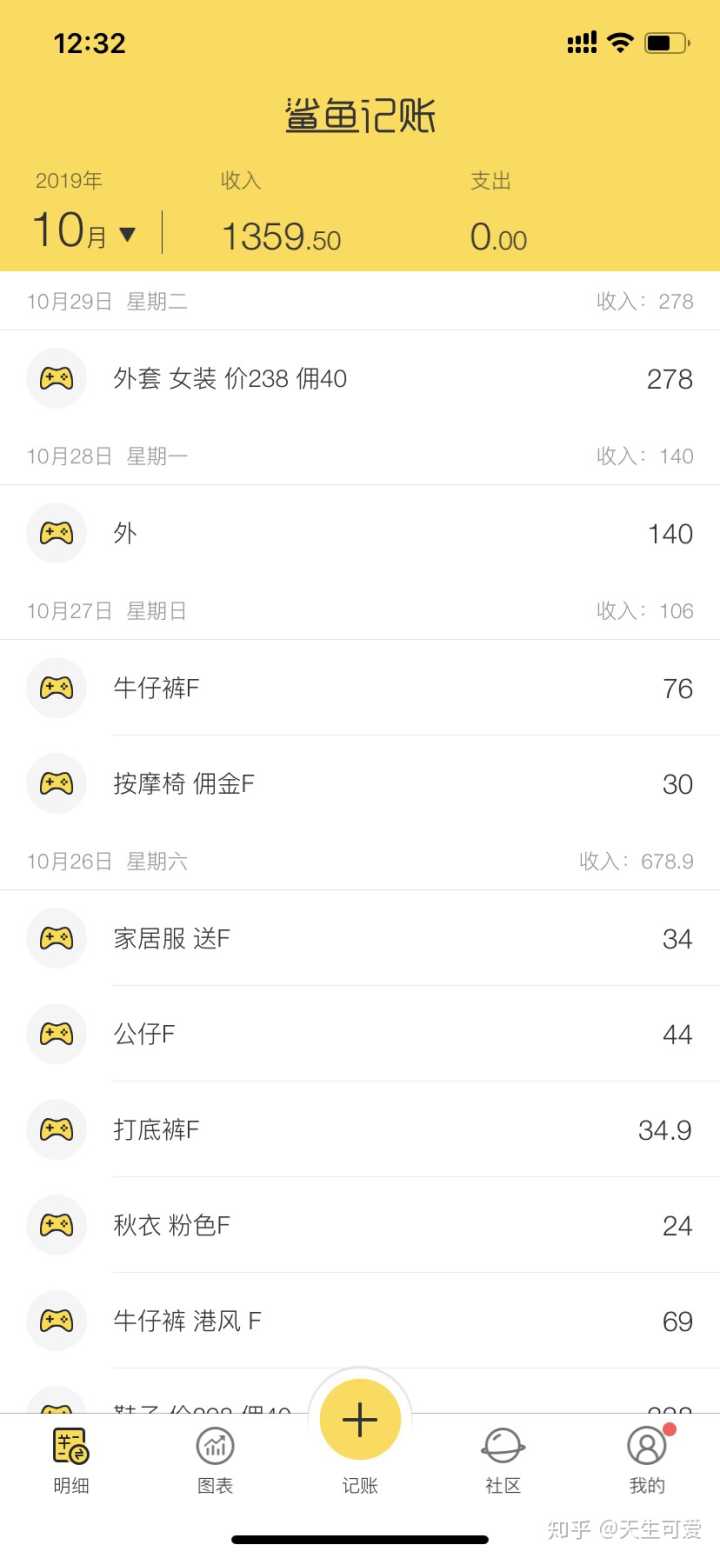Add a new record with the plus button

pyautogui.click(x=360, y=1420)
